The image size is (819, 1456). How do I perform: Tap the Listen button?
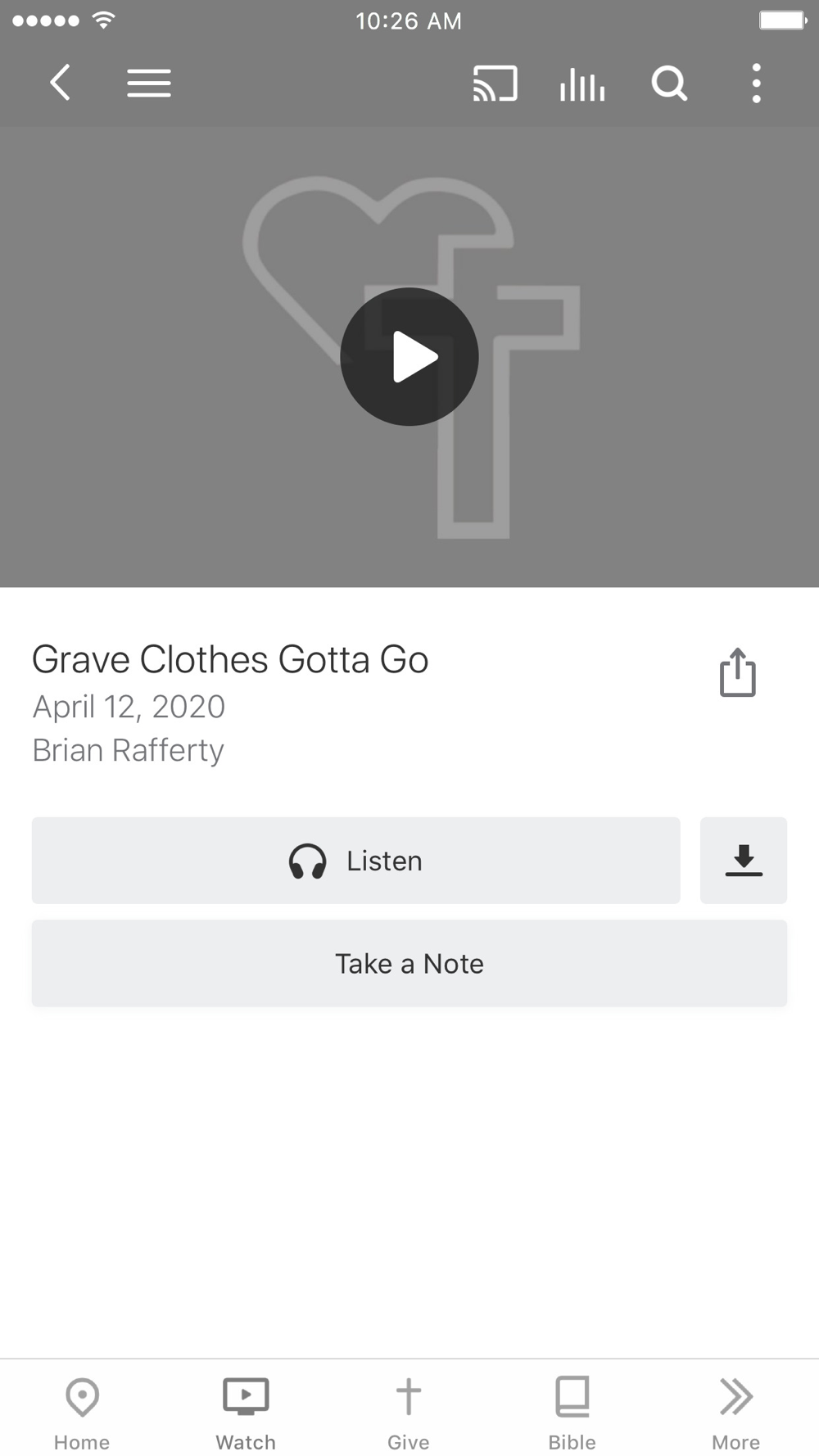(x=355, y=860)
